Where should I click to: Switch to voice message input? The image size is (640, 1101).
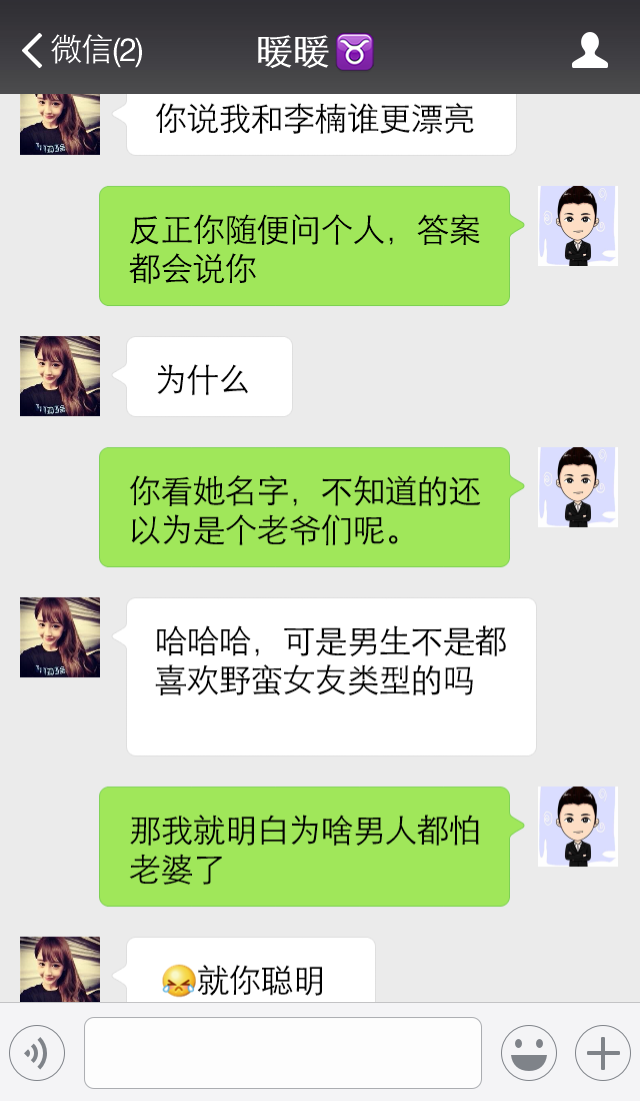[x=37, y=1053]
